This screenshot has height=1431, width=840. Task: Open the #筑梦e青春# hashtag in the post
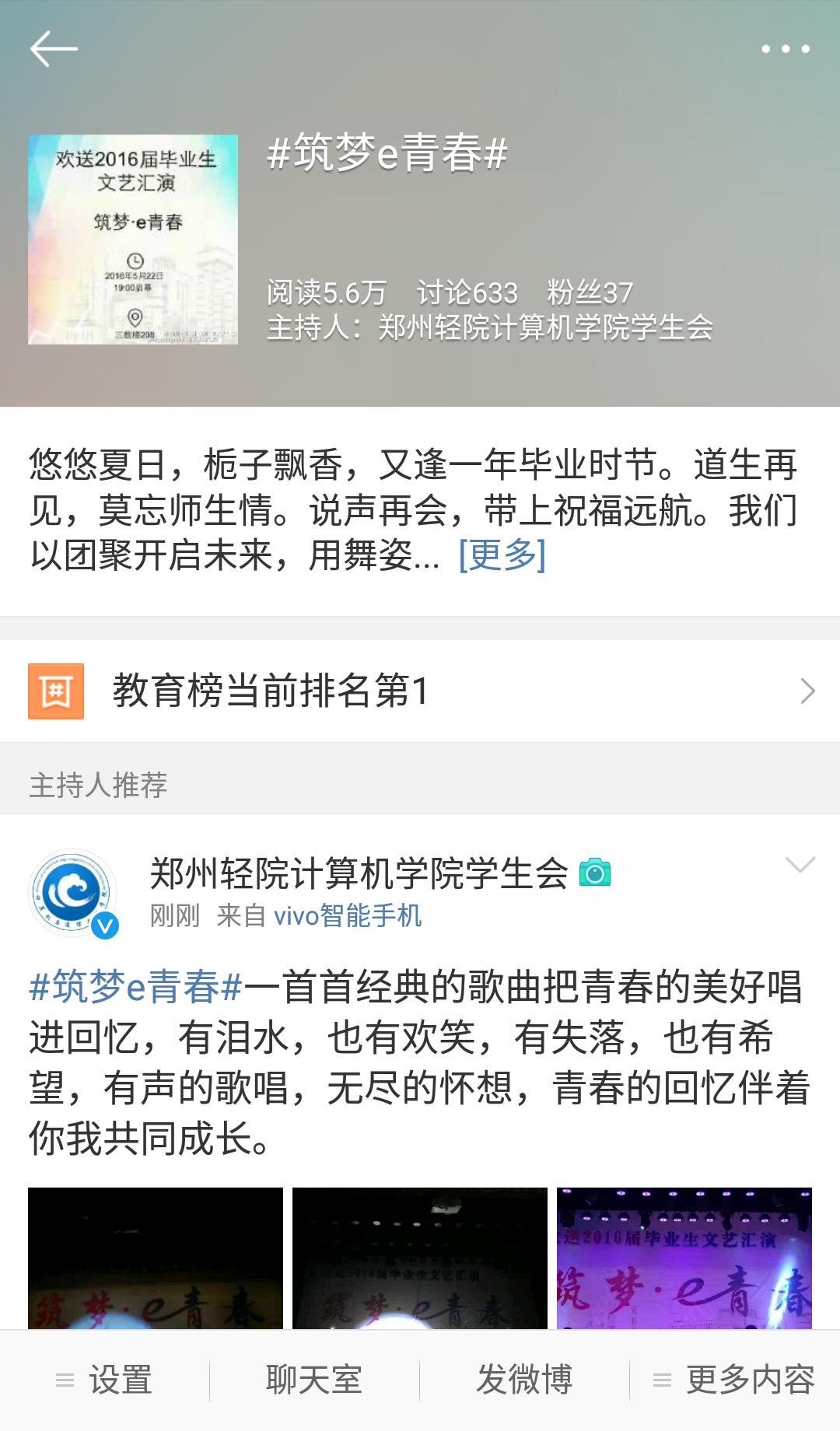[x=135, y=987]
